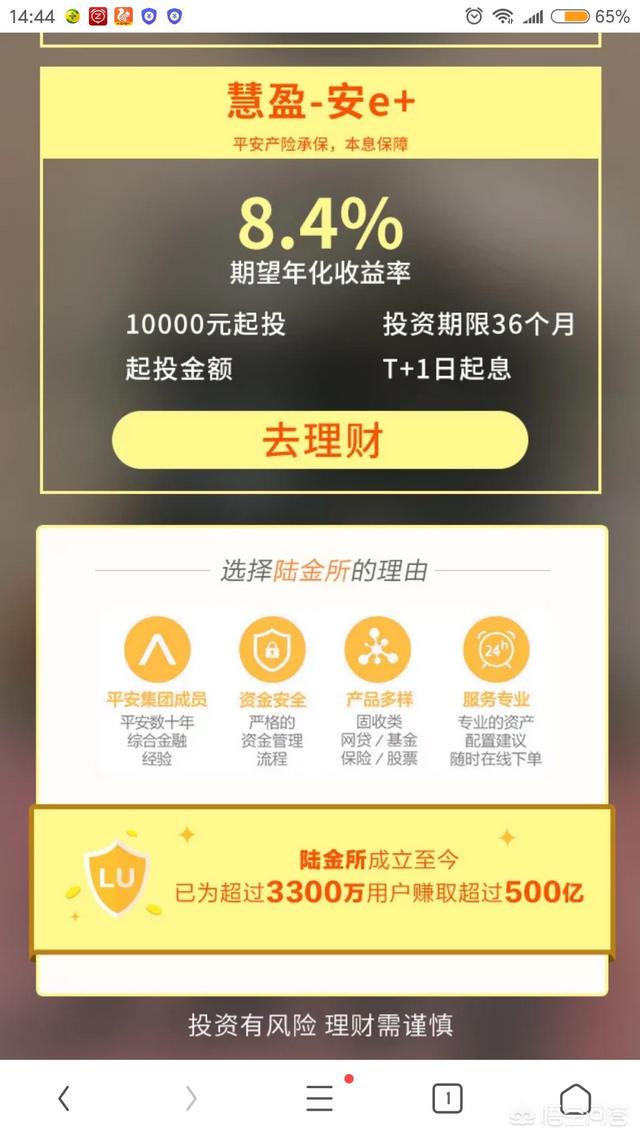
Task: Open the browser tab switcher
Action: click(447, 1098)
